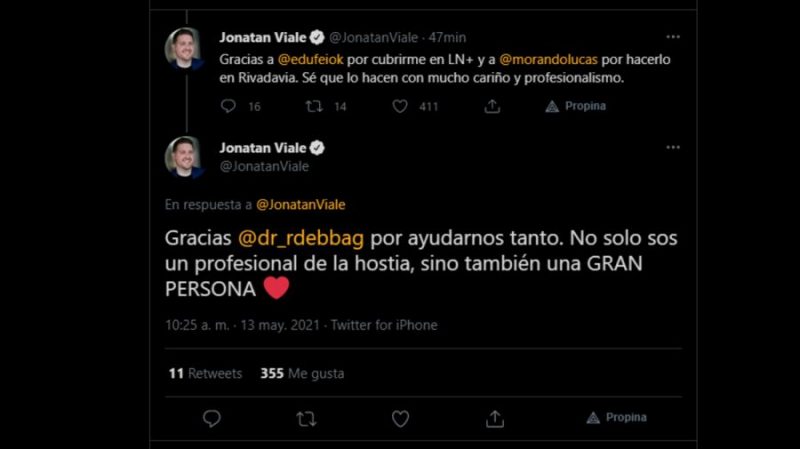Open overflow menu on the 47min tweet
800x449 pixels.
(673, 37)
